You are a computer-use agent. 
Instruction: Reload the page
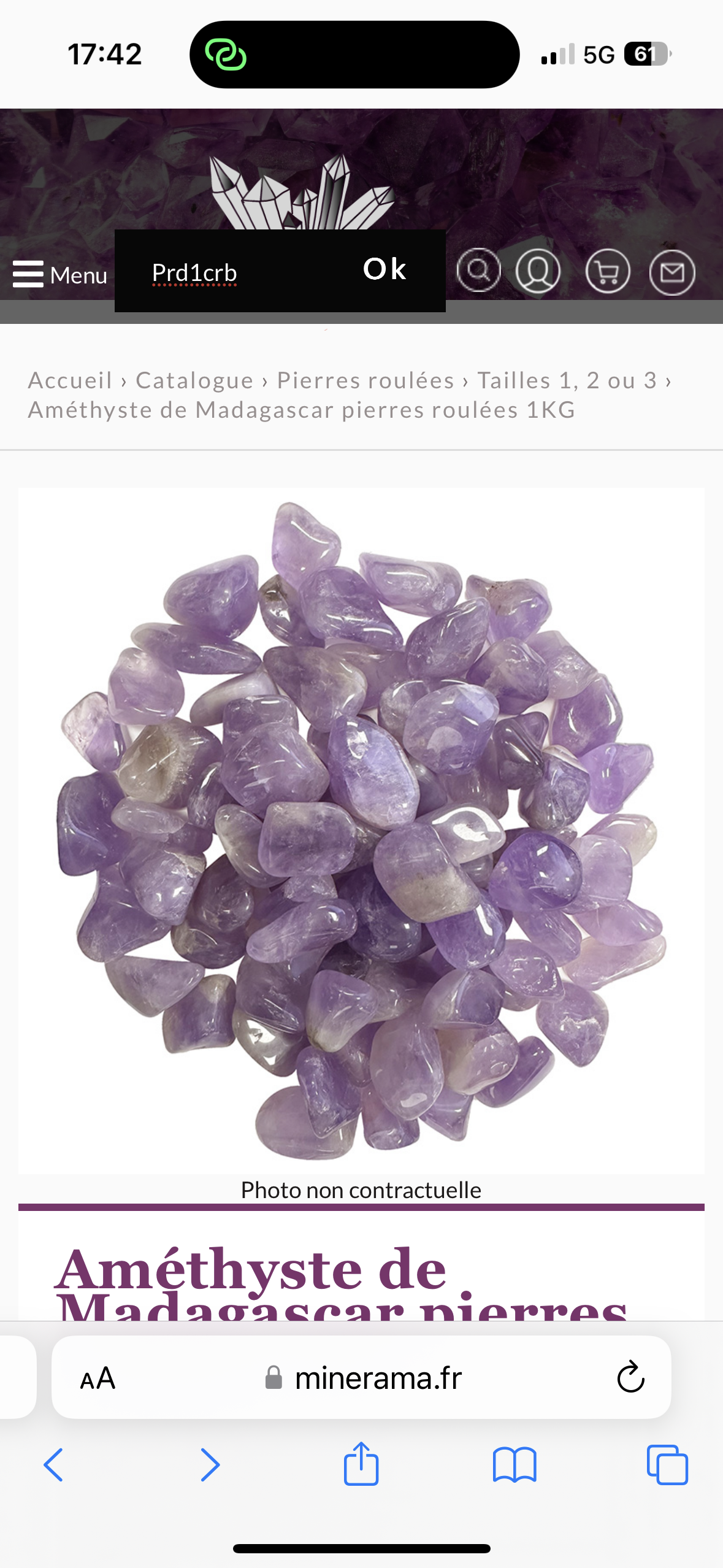click(630, 1378)
